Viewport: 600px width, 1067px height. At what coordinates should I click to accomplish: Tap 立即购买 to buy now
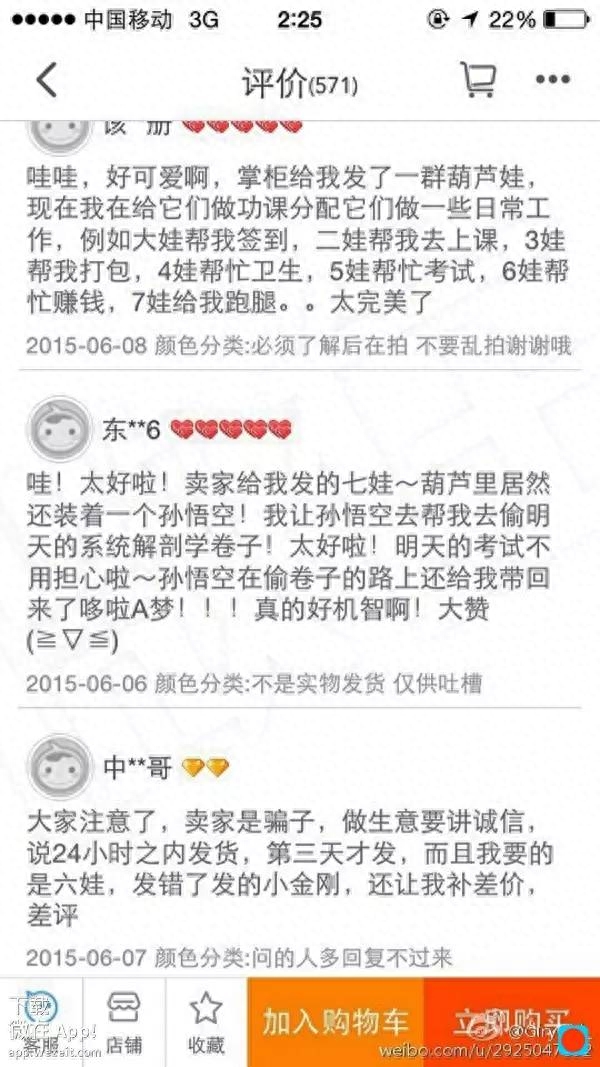[512, 1022]
